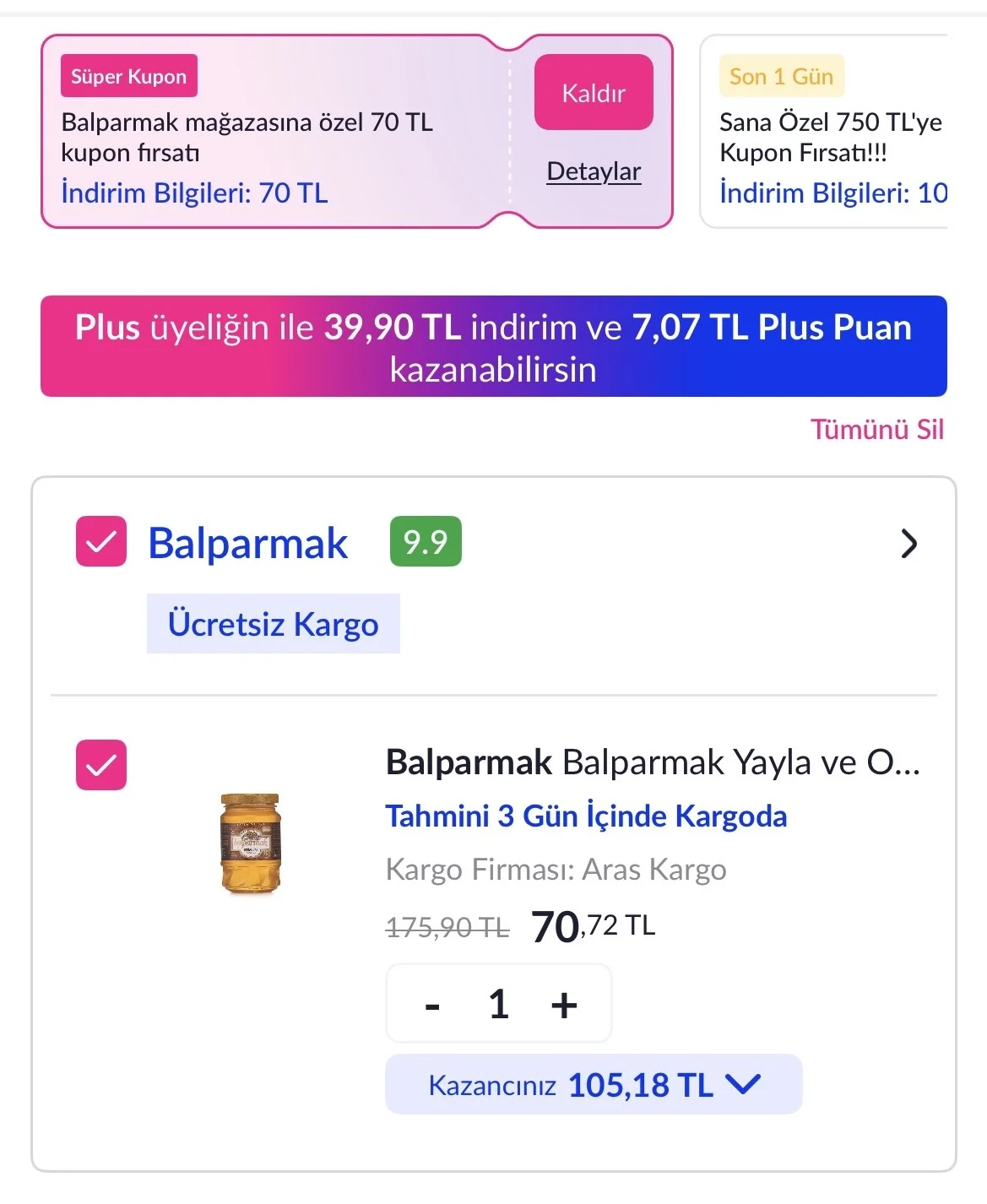Open the chevron arrow beside Balparmak
This screenshot has height=1204, width=987.
click(908, 544)
